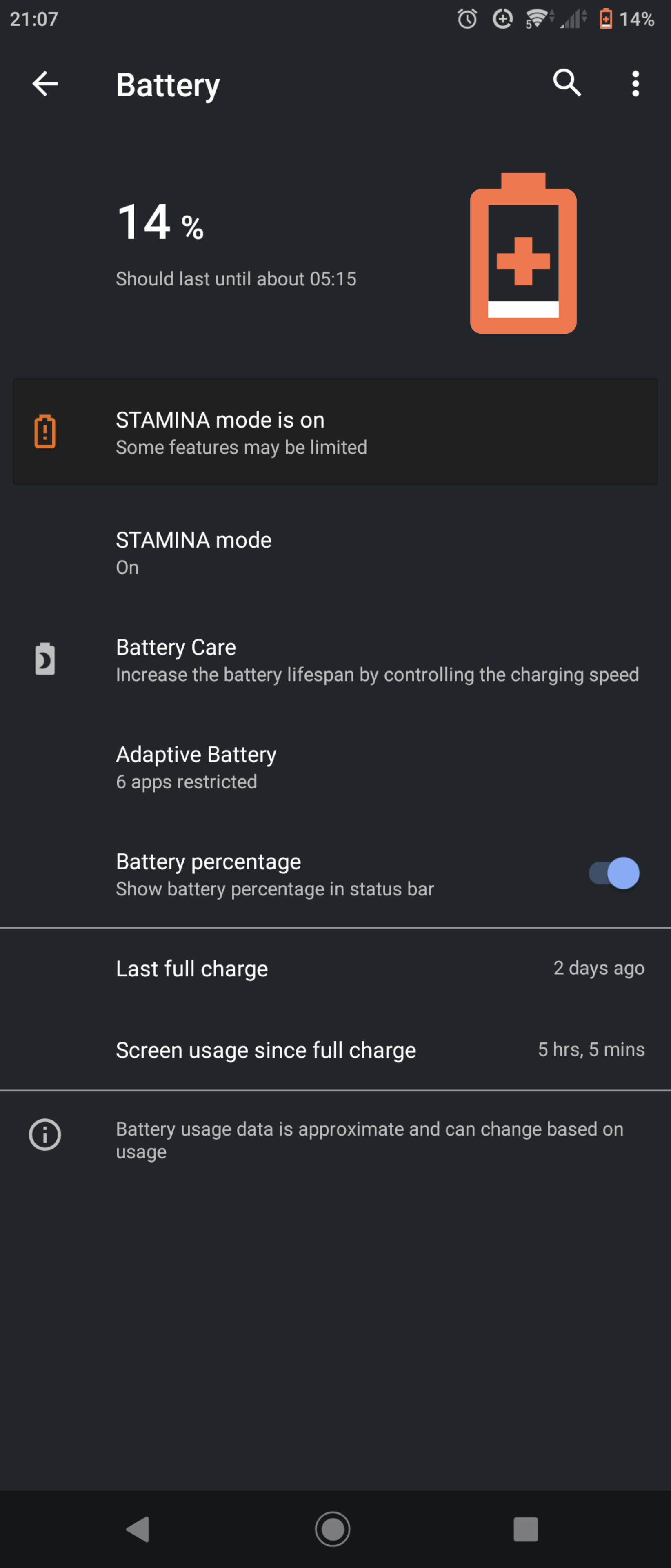671x1568 pixels.
Task: Open the 'STAMINA mode is on' card
Action: point(335,432)
